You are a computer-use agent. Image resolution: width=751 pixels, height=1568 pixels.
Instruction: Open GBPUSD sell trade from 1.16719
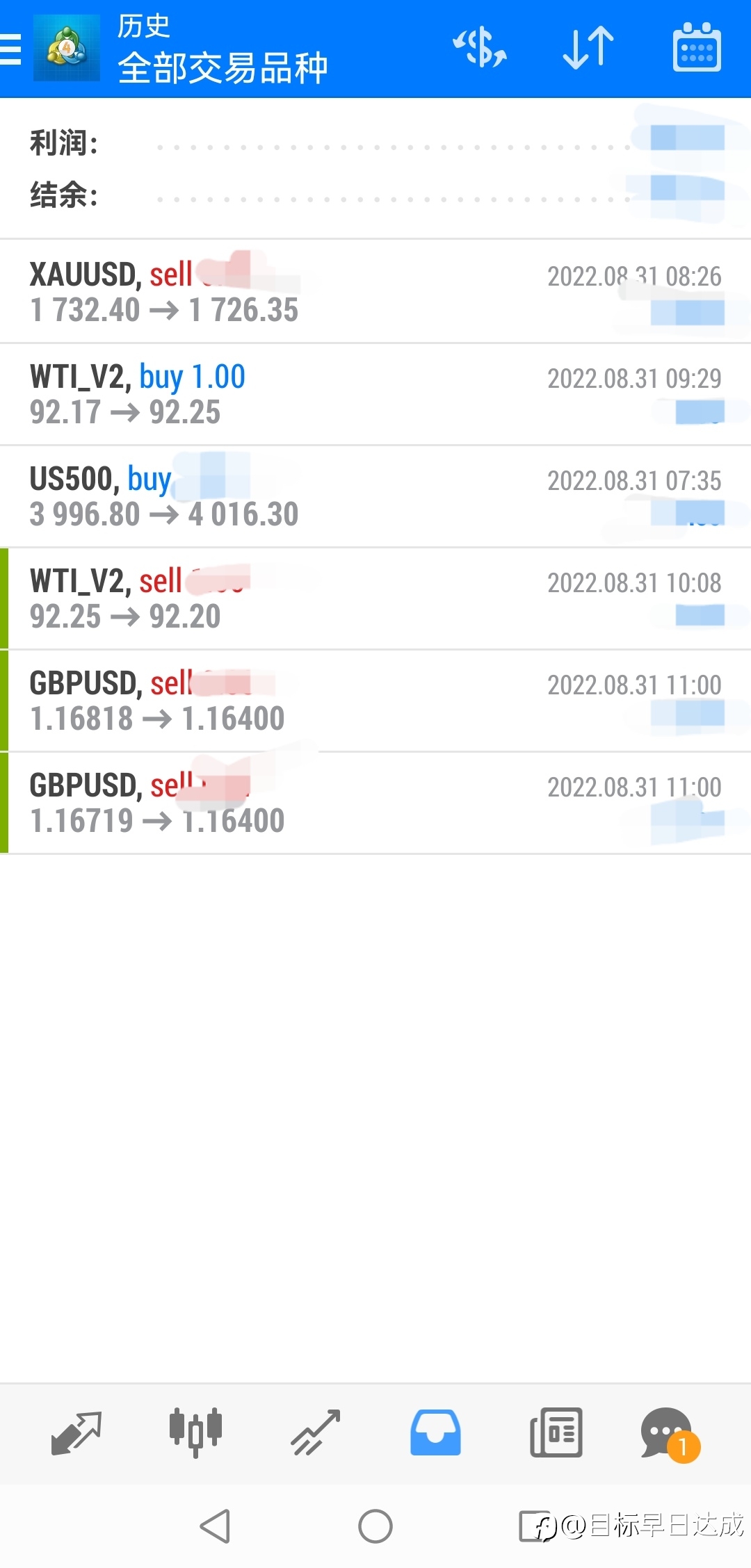click(375, 803)
